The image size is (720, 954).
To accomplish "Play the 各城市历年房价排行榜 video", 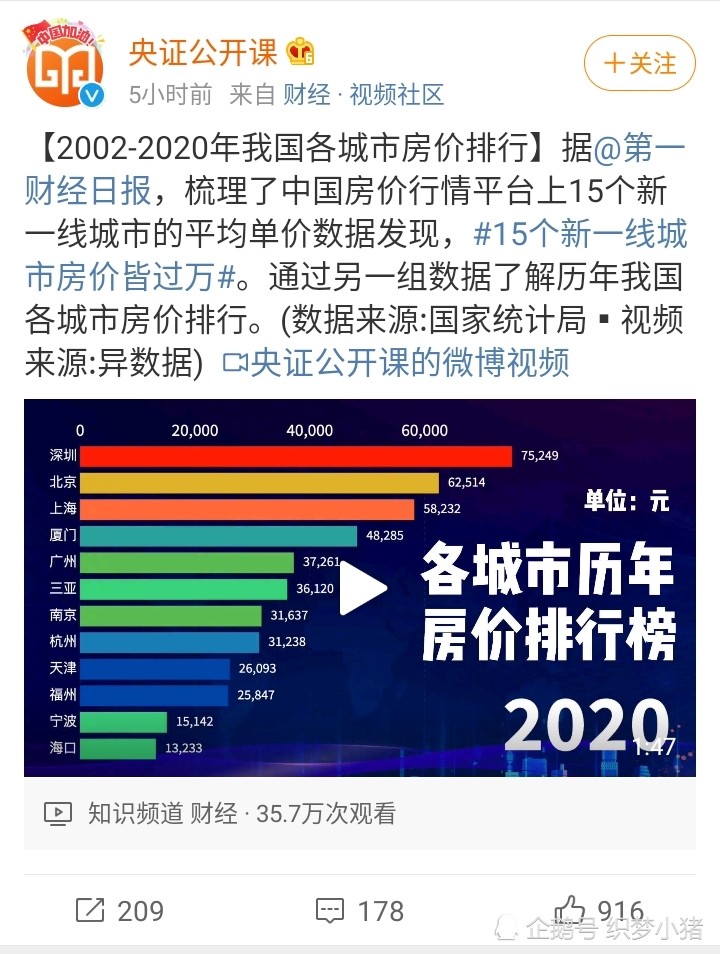I will tap(360, 588).
